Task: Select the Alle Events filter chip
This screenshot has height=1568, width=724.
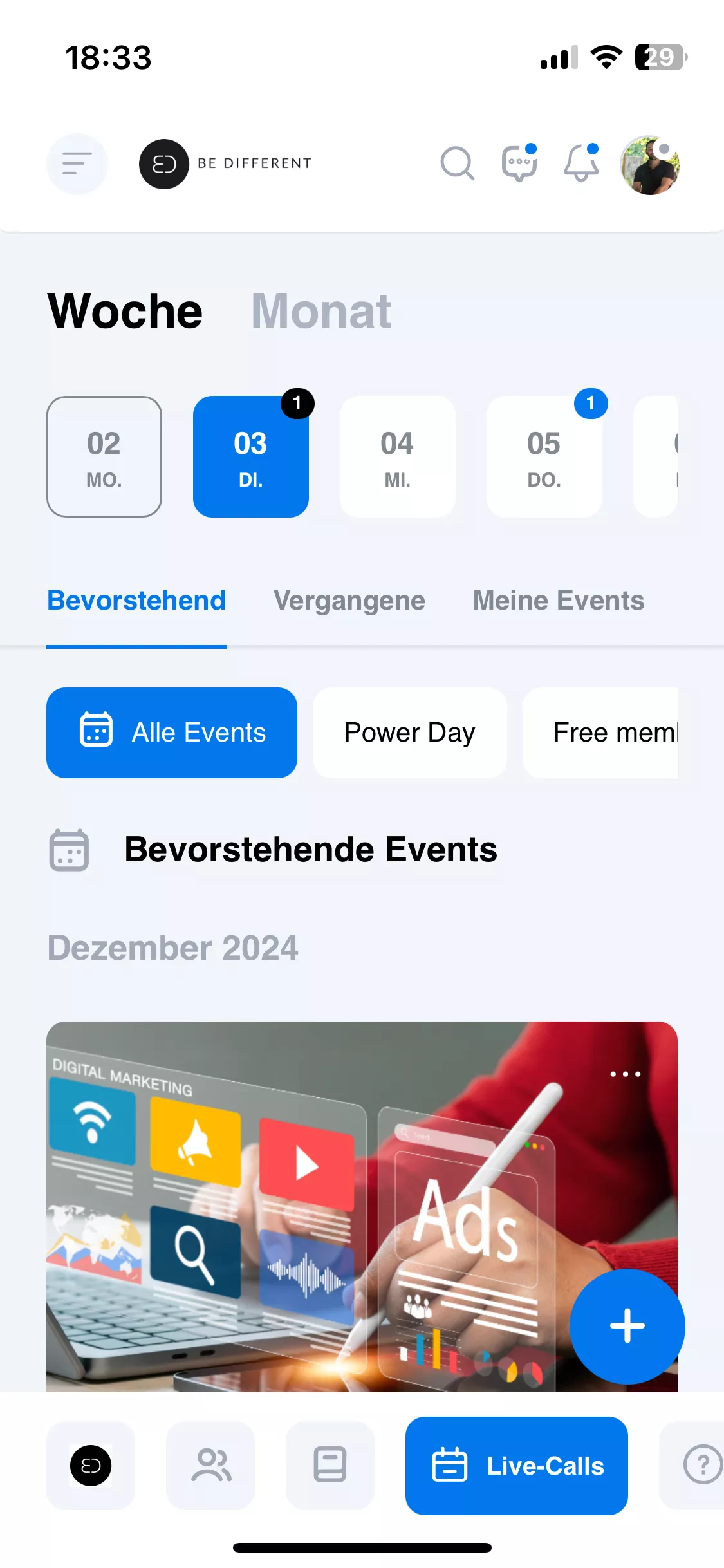Action: pos(171,733)
